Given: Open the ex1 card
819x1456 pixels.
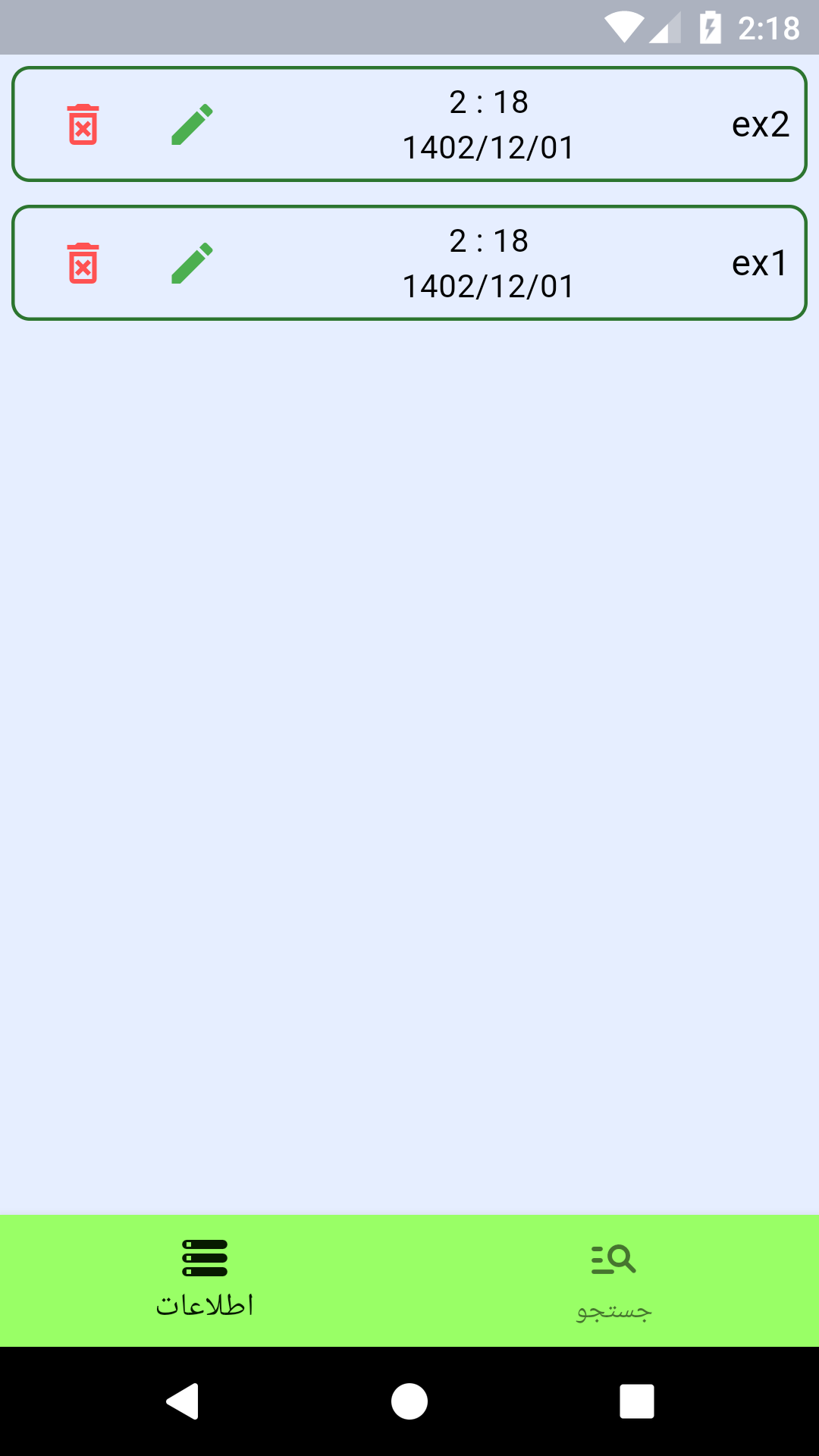Looking at the screenshot, I should (x=409, y=263).
